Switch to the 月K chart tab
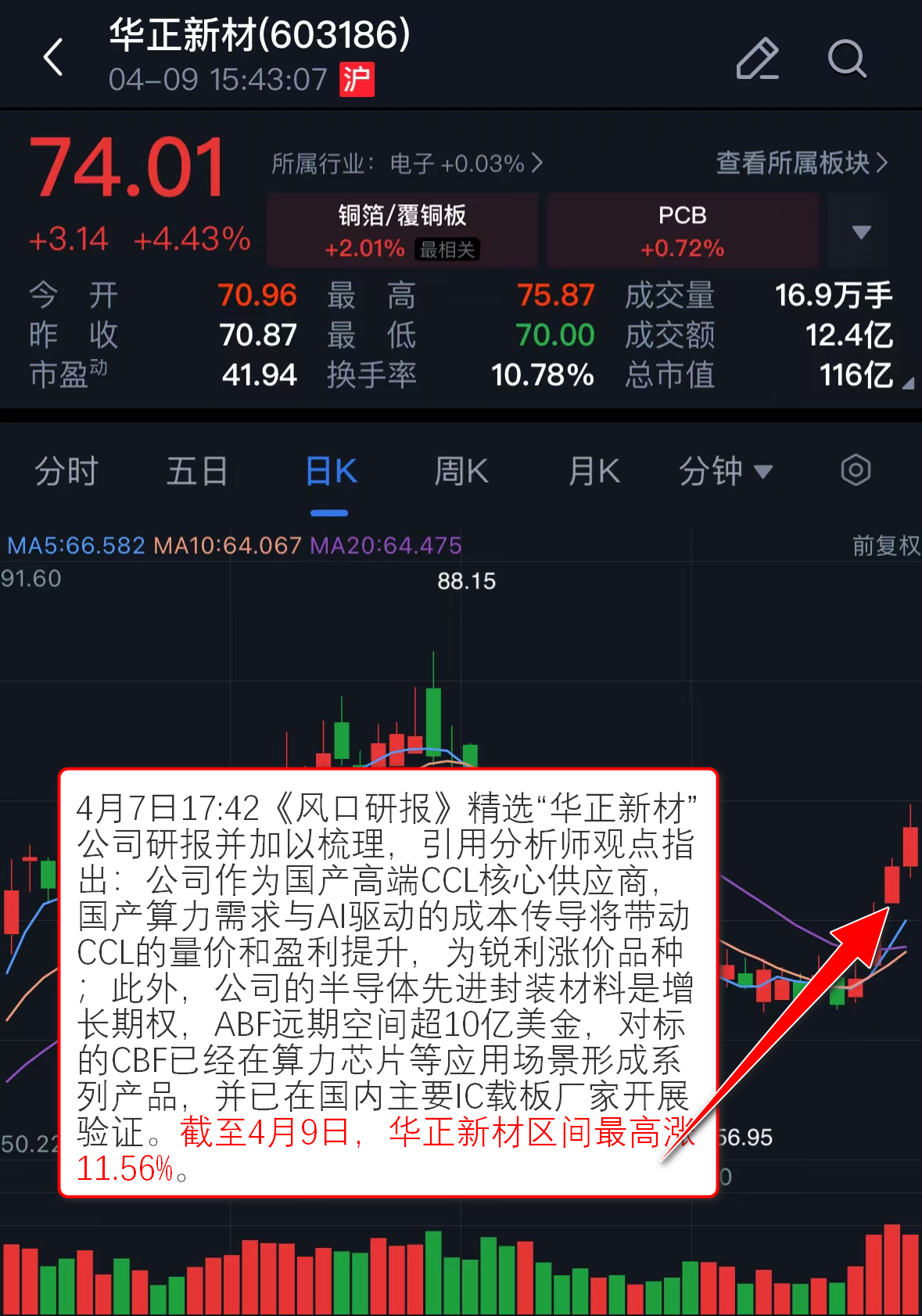 point(594,472)
